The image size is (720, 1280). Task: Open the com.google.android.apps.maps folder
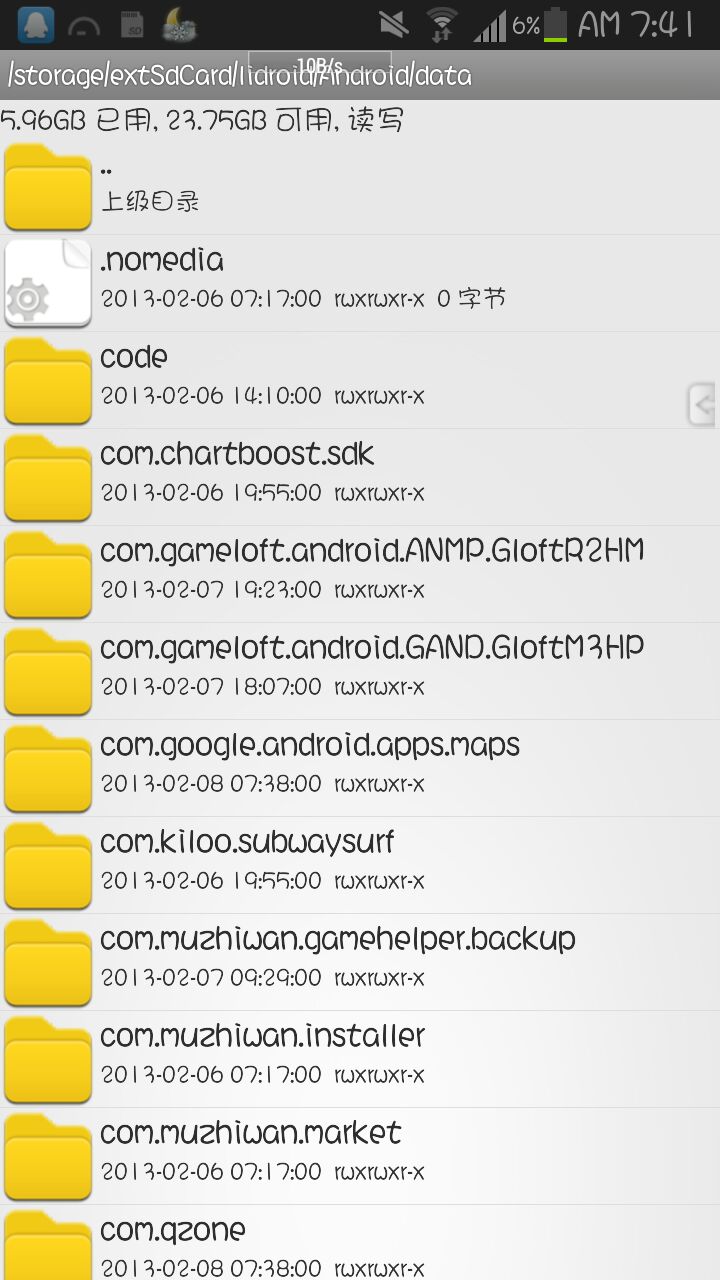point(360,769)
